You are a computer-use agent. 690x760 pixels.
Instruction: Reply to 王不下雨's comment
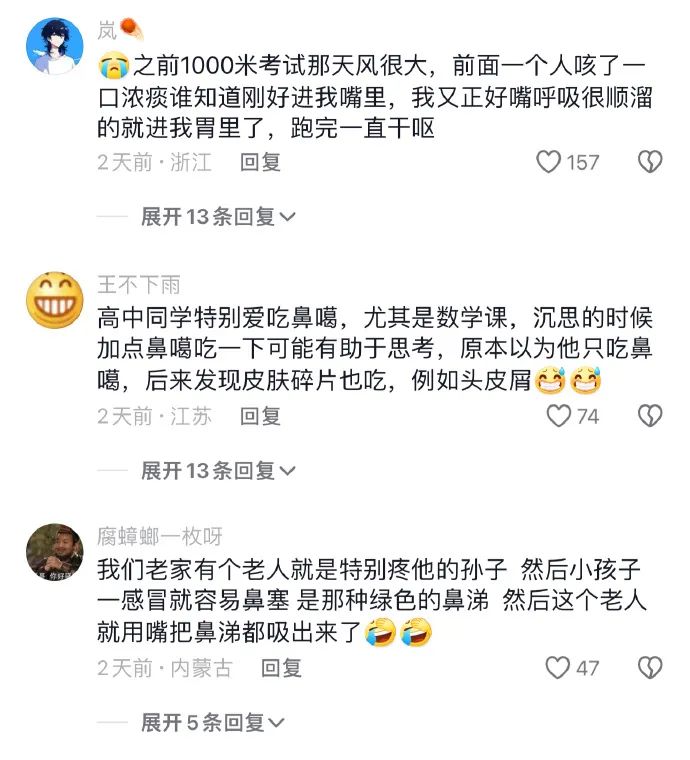pyautogui.click(x=260, y=416)
